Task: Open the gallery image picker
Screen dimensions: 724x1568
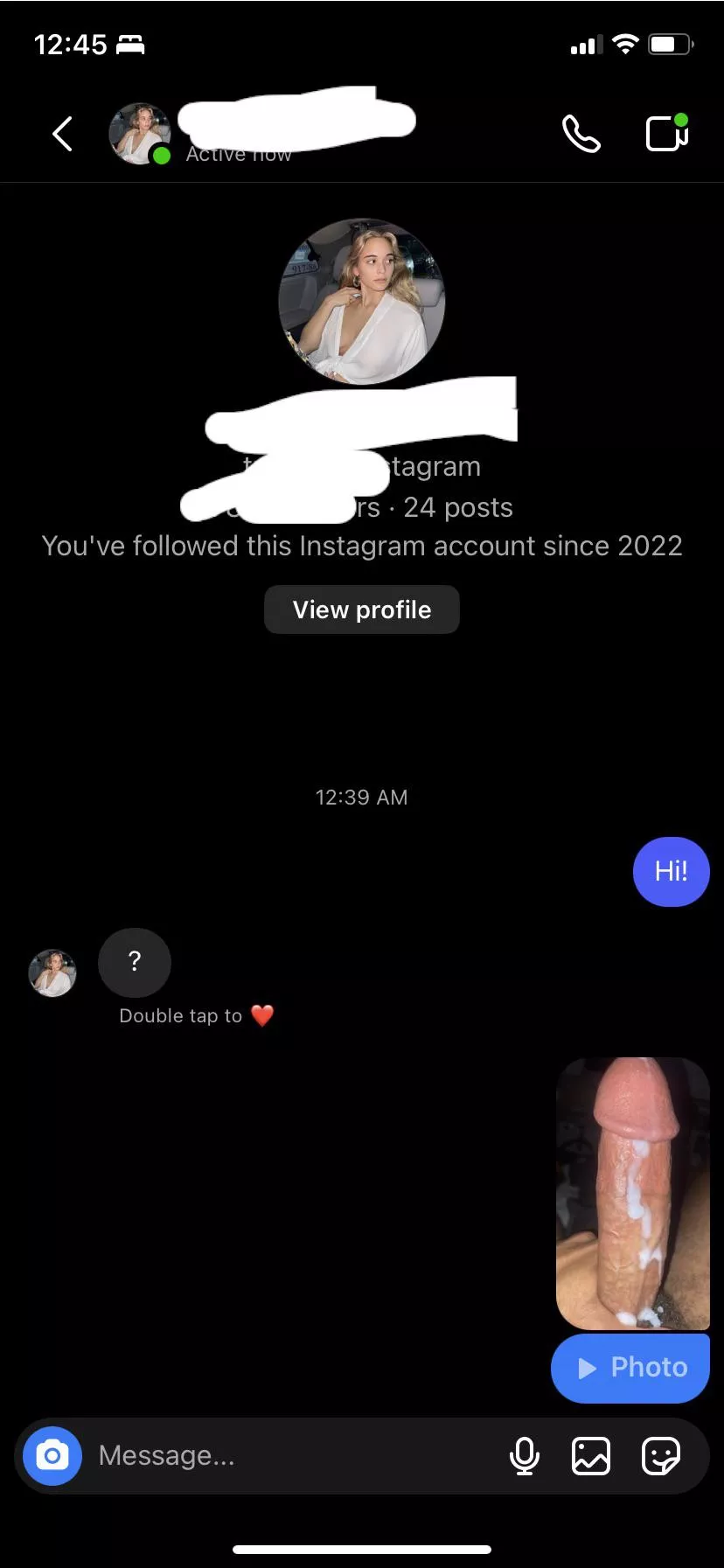Action: (591, 1455)
